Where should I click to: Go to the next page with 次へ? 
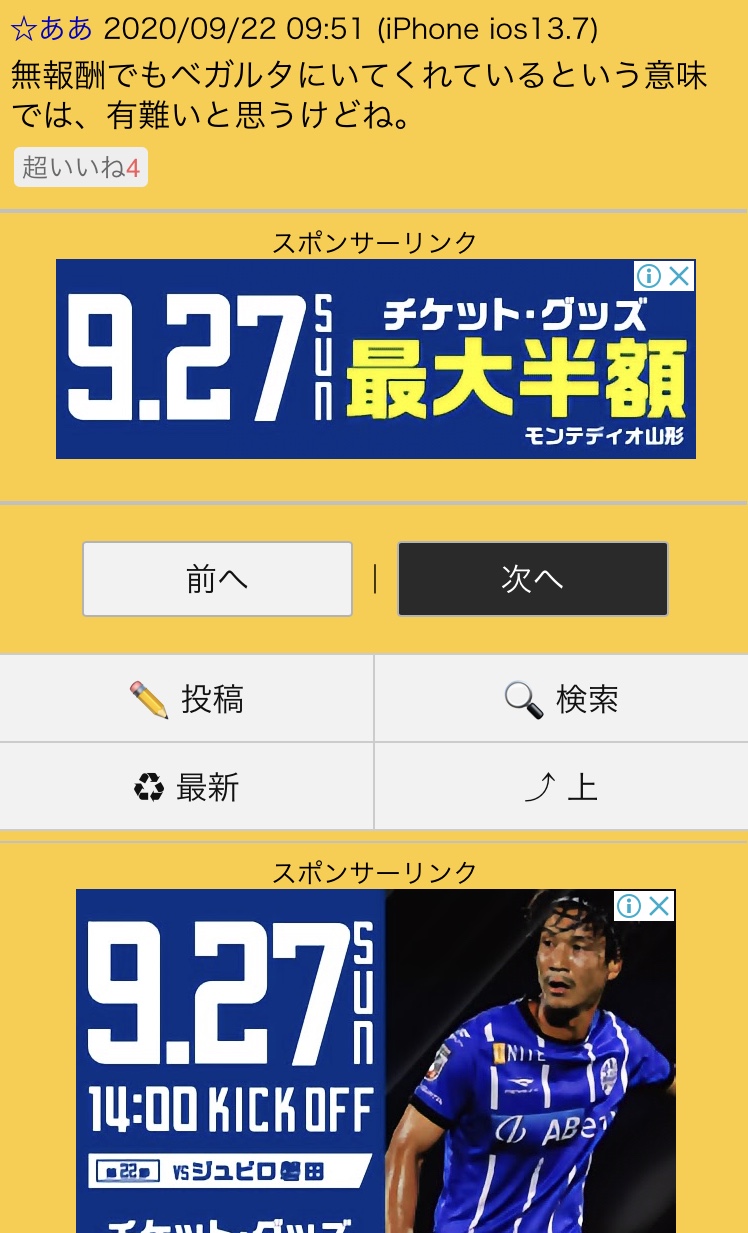pyautogui.click(x=532, y=579)
